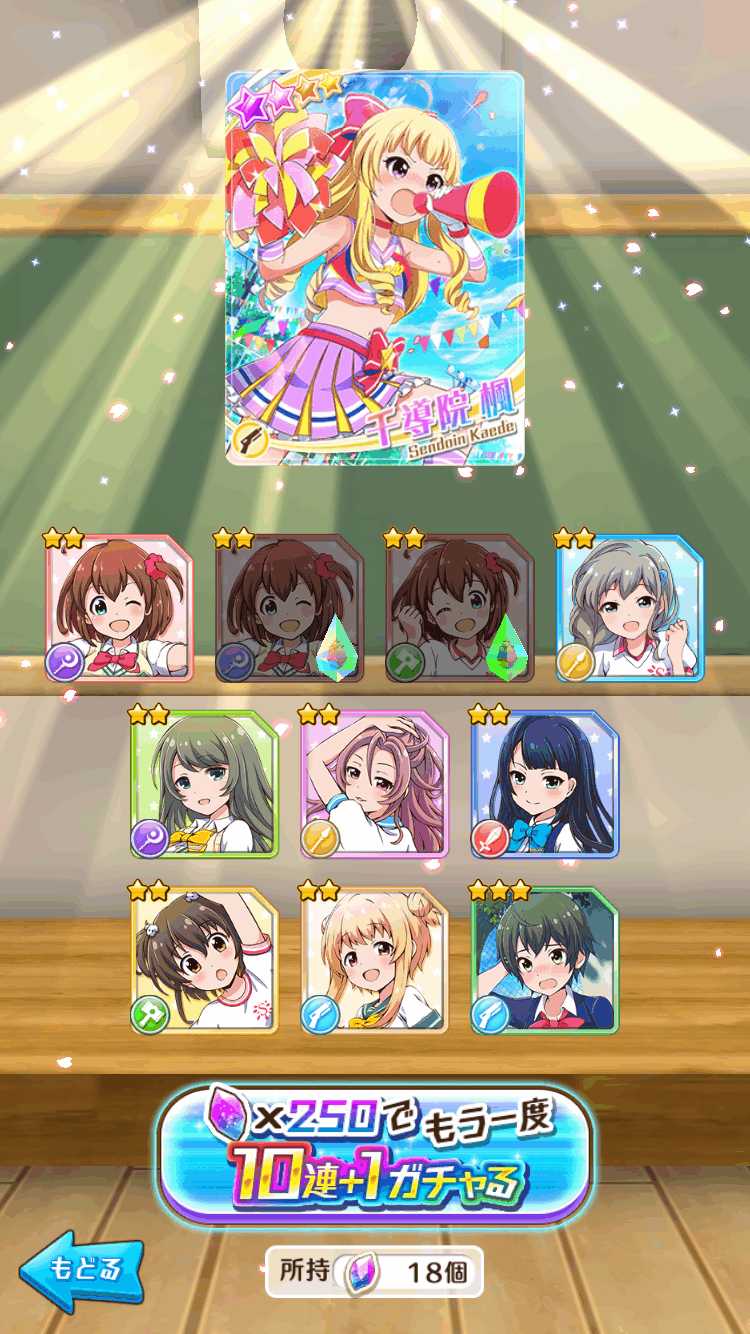The image size is (750, 1334).
Task: Open the long navy-haired girl's card
Action: 545,784
